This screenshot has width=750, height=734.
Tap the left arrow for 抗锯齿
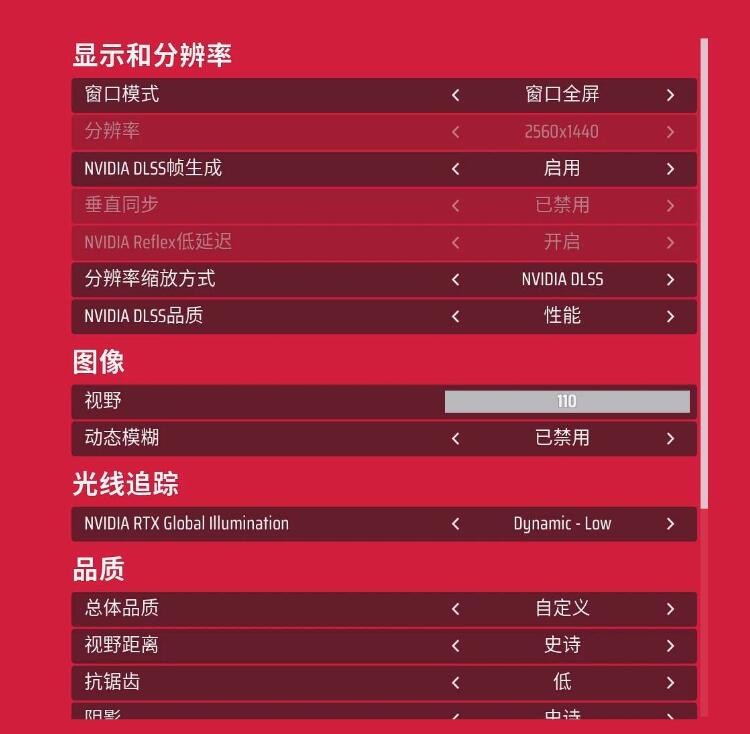(456, 683)
